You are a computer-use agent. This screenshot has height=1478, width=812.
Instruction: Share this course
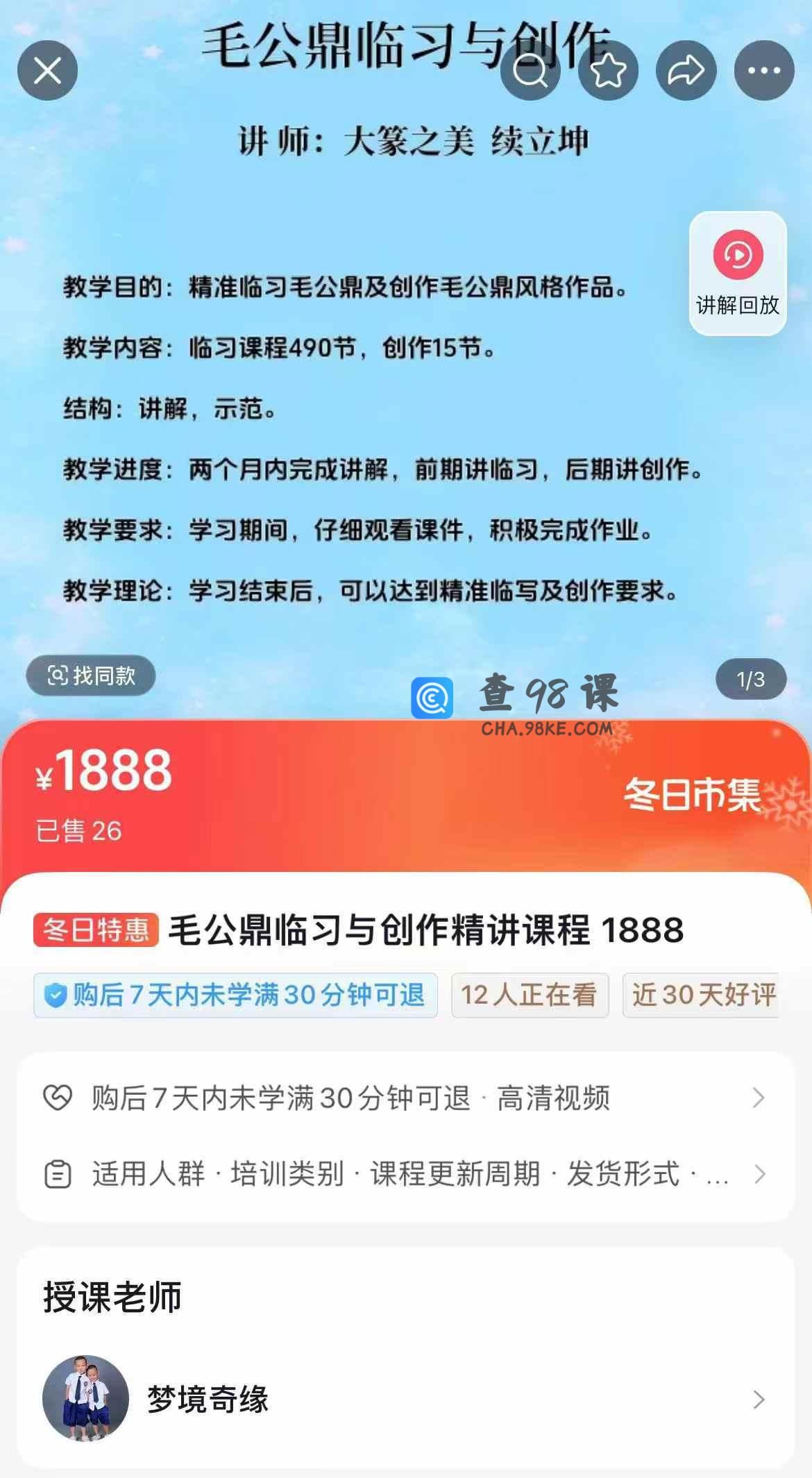click(686, 70)
